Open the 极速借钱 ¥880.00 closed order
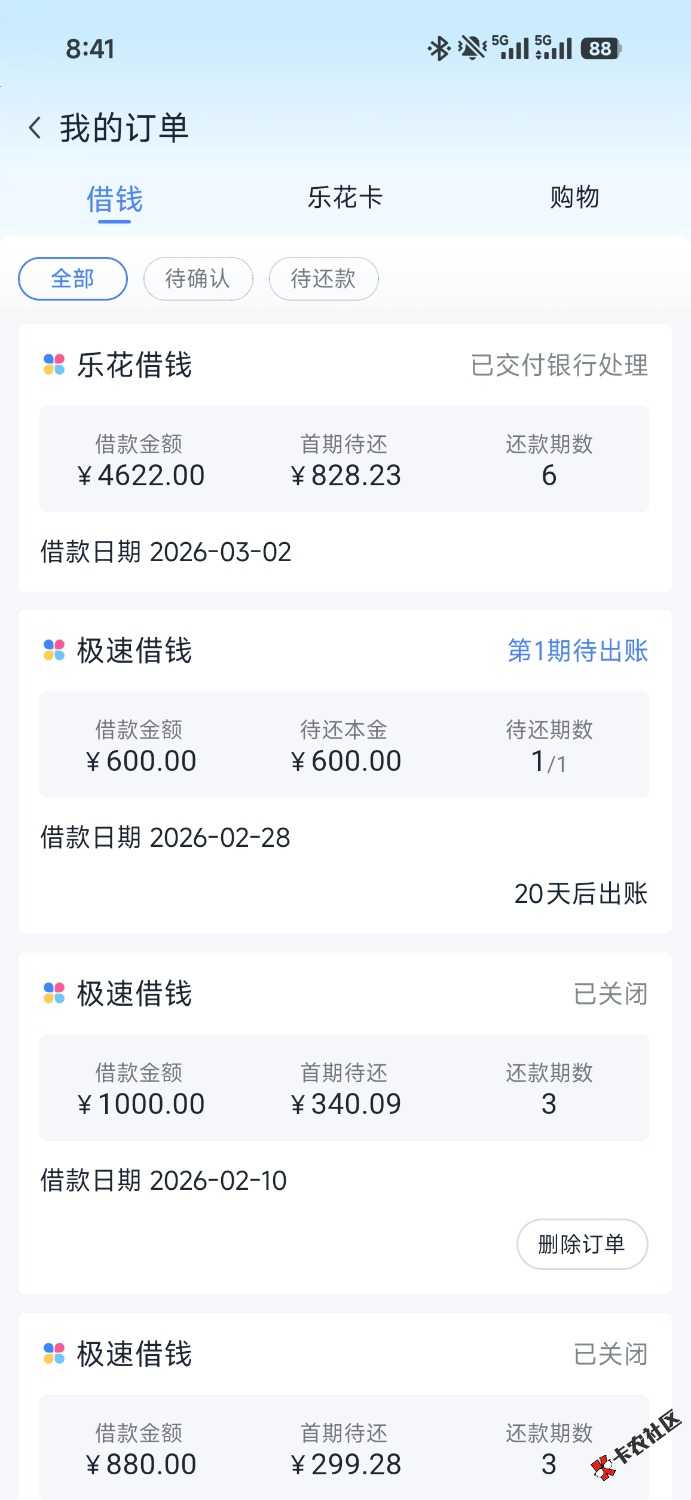This screenshot has height=1500, width=691. click(x=344, y=1420)
